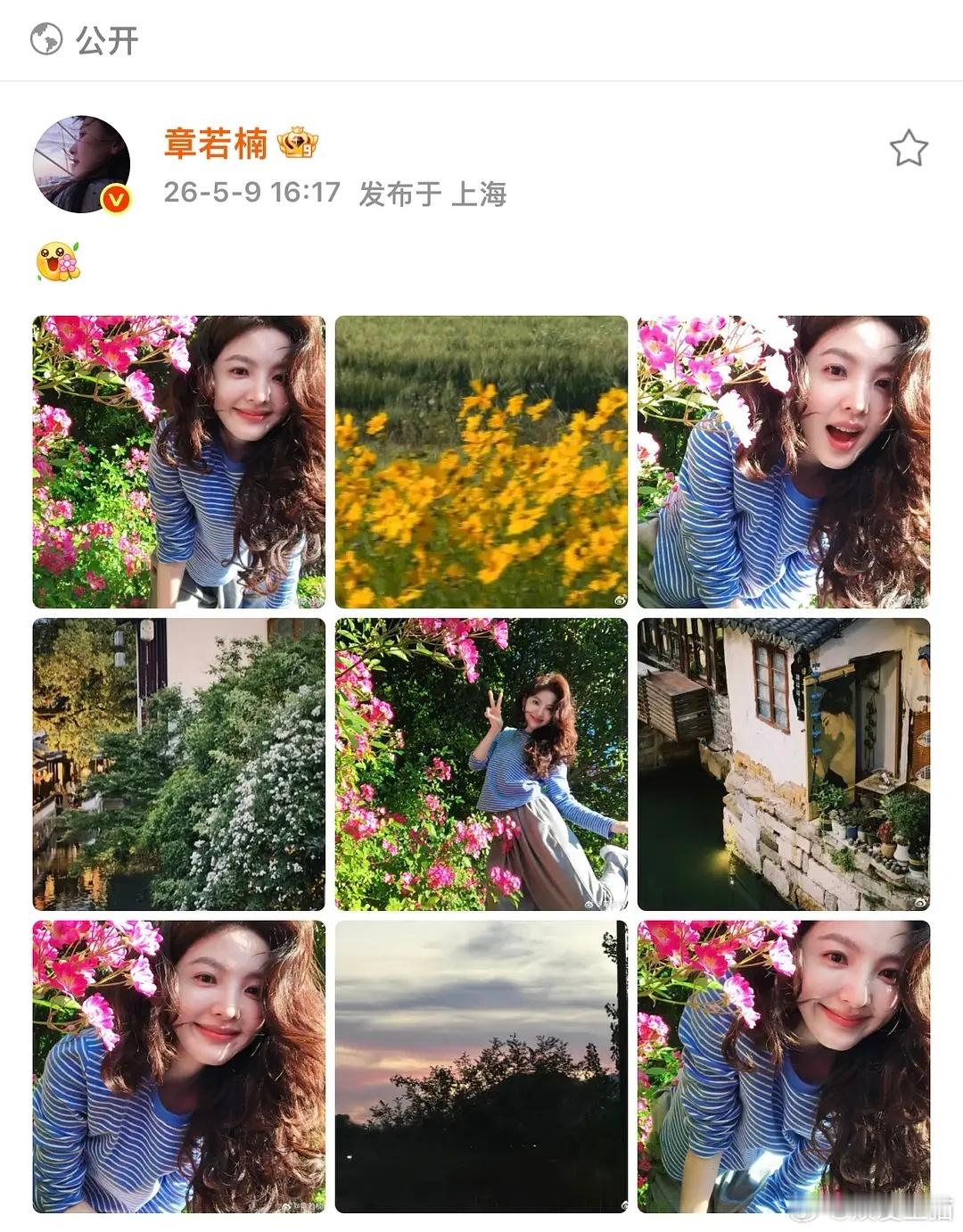Viewport: 963px width, 1232px height.
Task: Open the open-mouth surprised selfie photo
Action: 784,462
